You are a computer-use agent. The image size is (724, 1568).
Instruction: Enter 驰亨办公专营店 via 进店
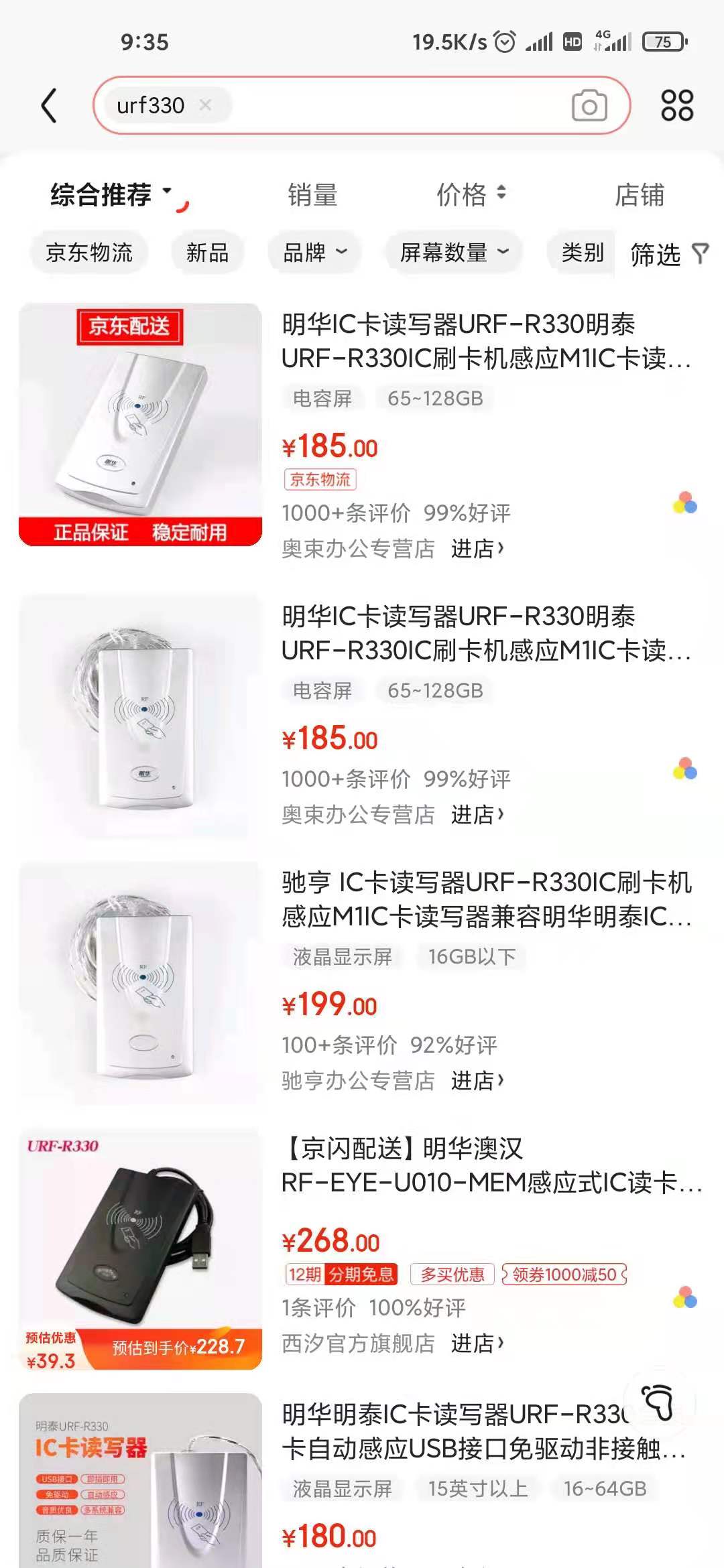click(477, 1080)
